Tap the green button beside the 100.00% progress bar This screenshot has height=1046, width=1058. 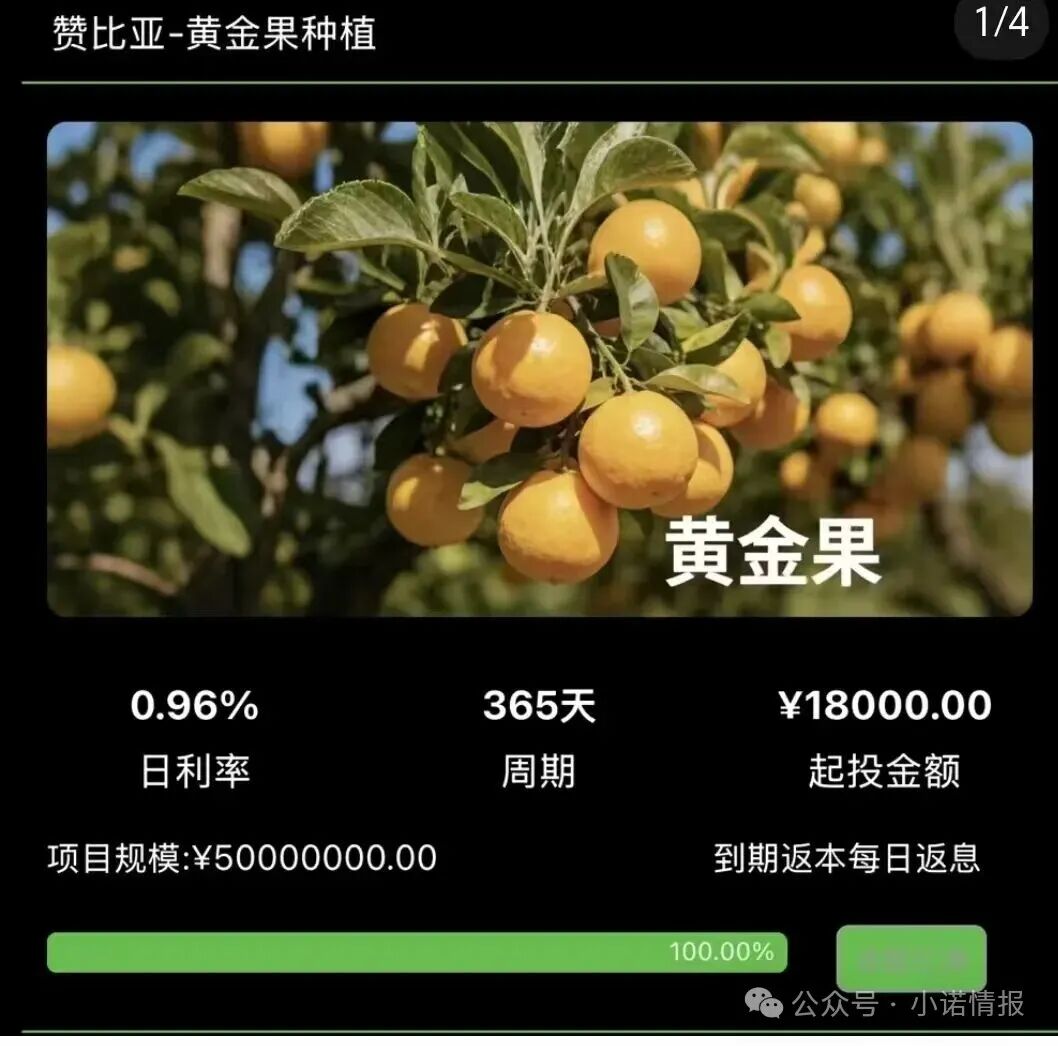[911, 958]
